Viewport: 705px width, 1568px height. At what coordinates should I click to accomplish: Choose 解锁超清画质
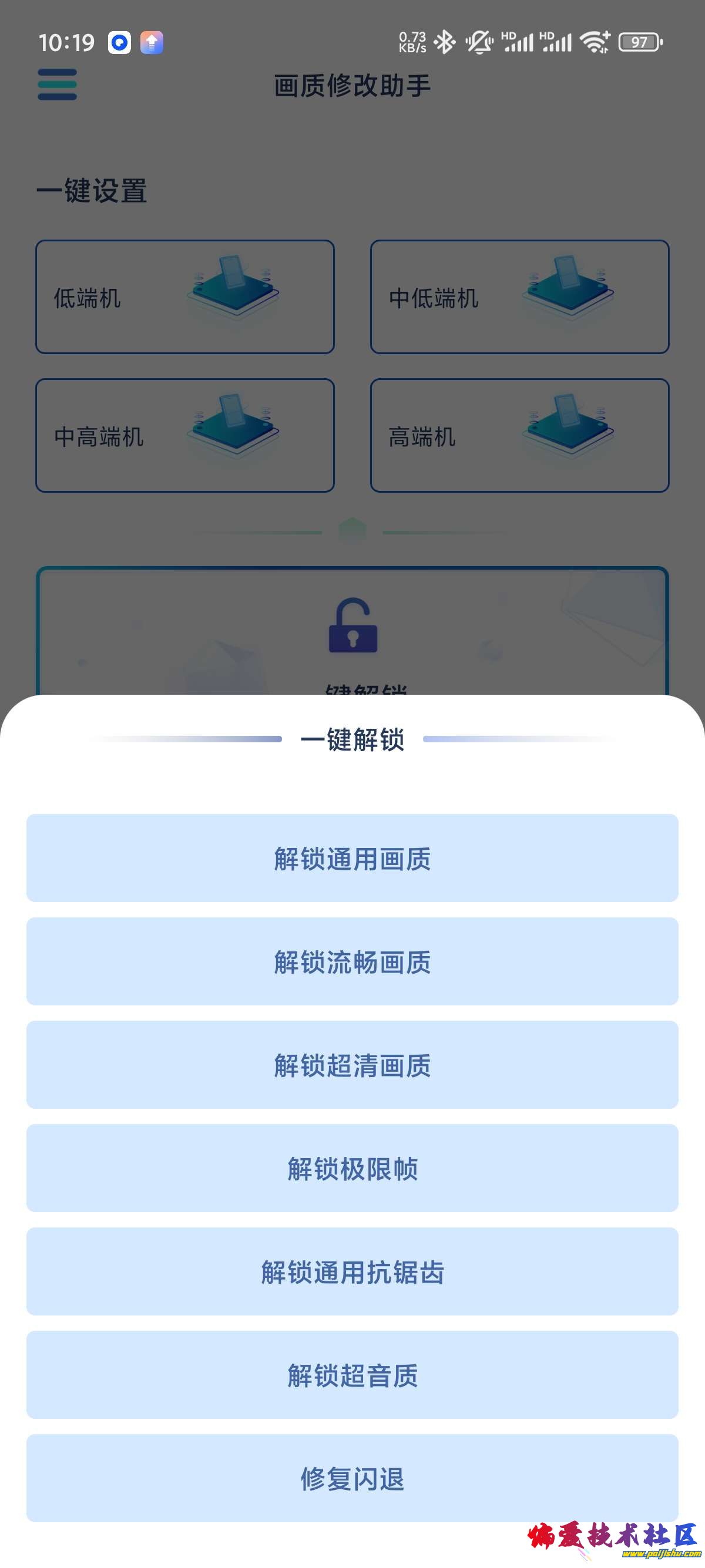coord(352,1065)
